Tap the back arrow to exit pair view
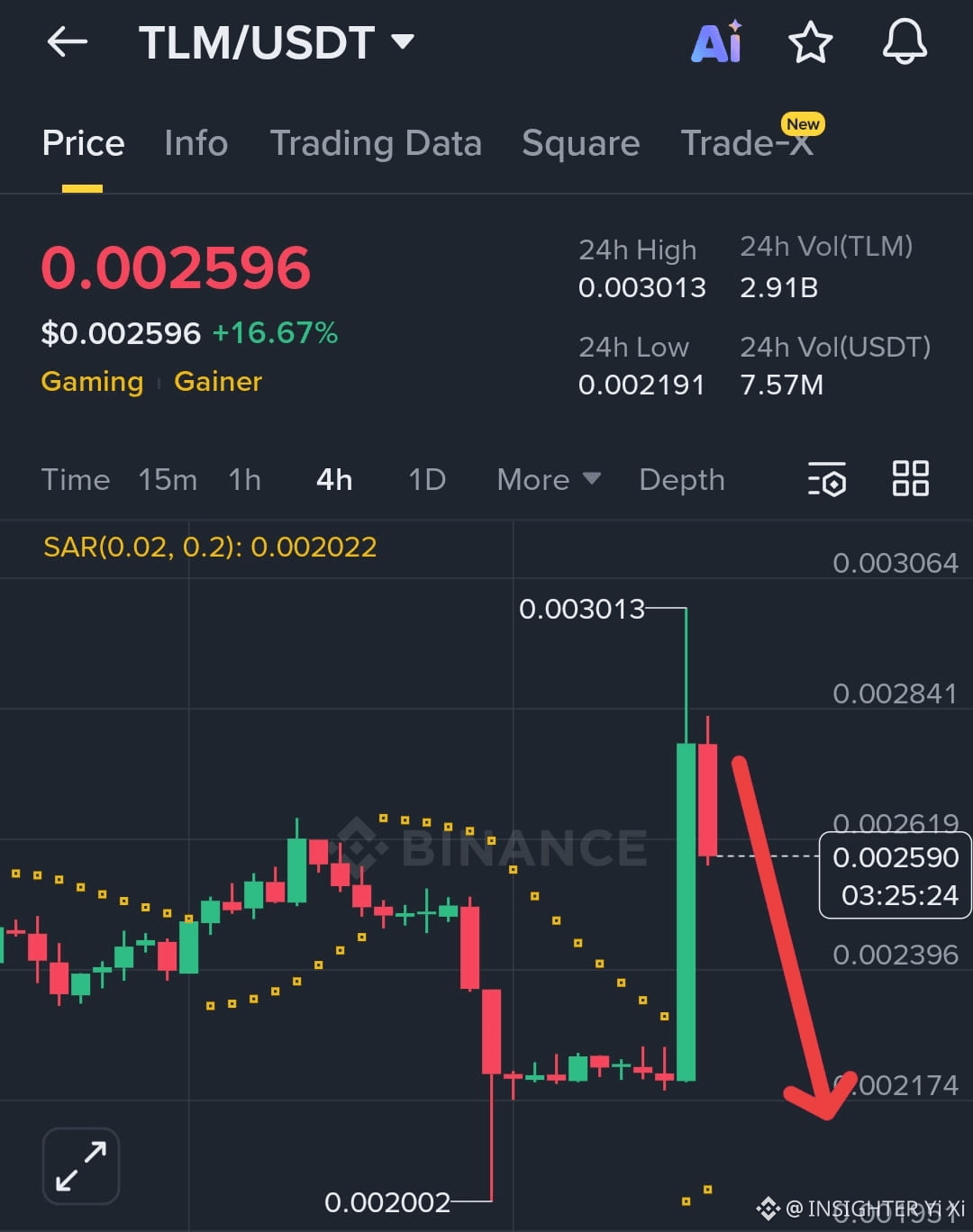This screenshot has width=973, height=1232. coord(66,41)
